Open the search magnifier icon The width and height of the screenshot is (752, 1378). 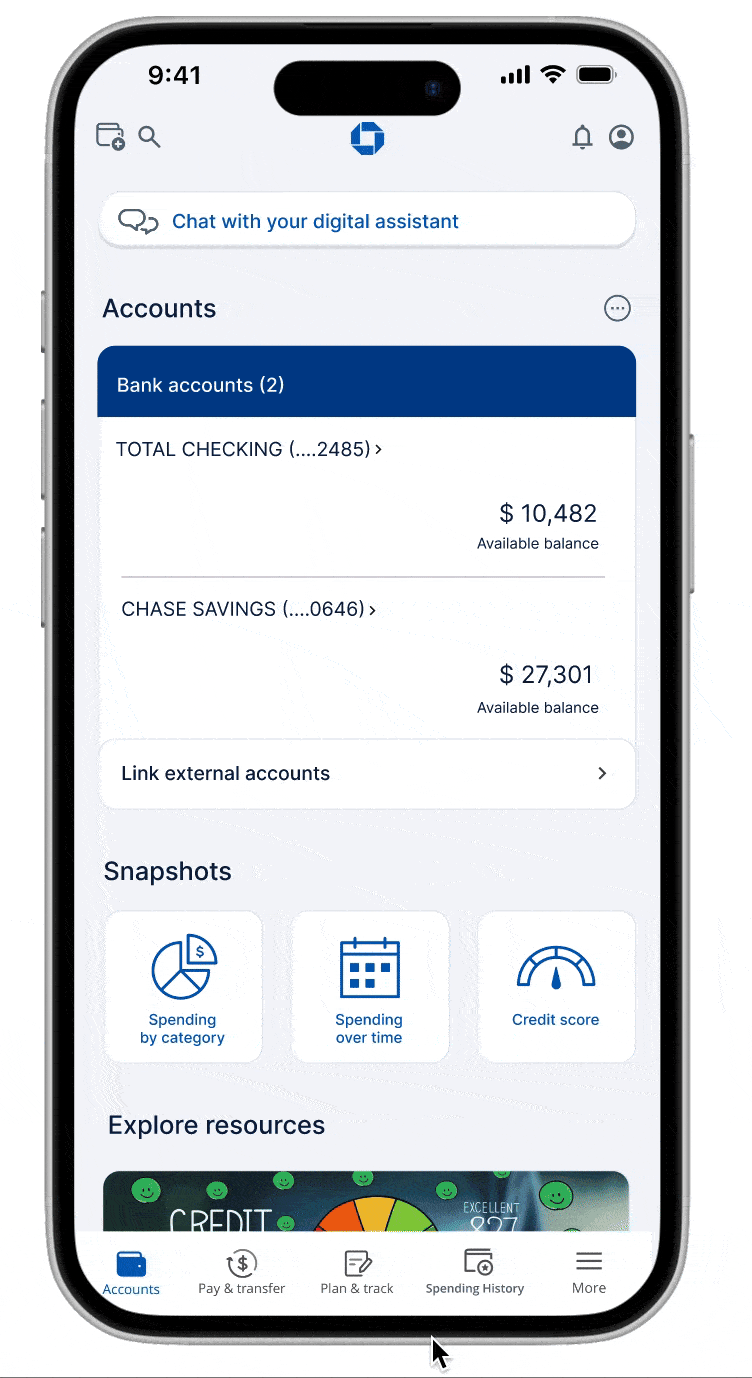click(149, 137)
